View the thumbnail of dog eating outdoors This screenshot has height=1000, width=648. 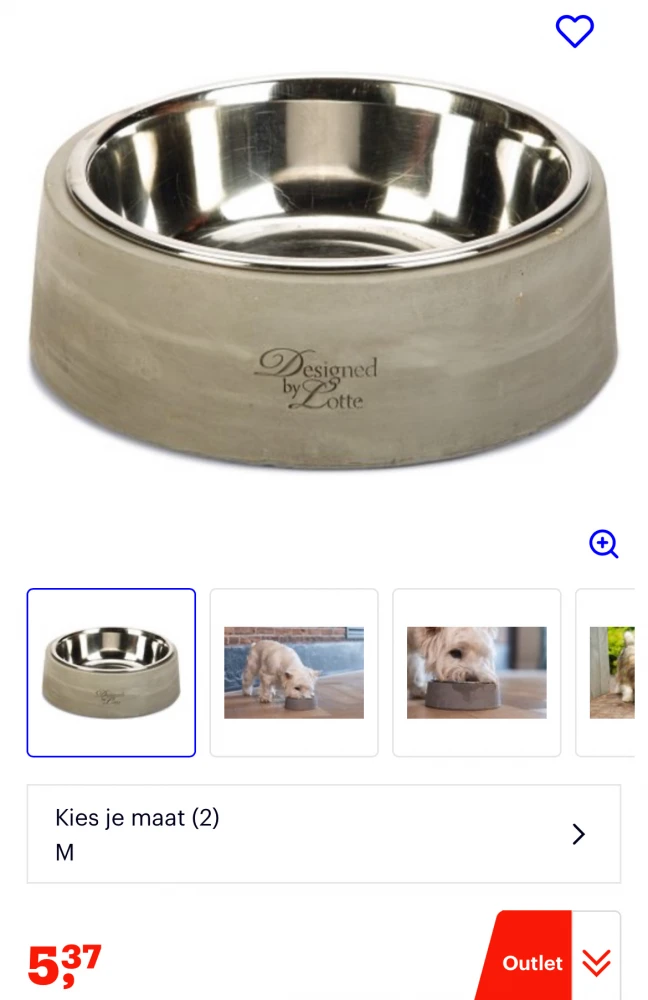tap(294, 672)
